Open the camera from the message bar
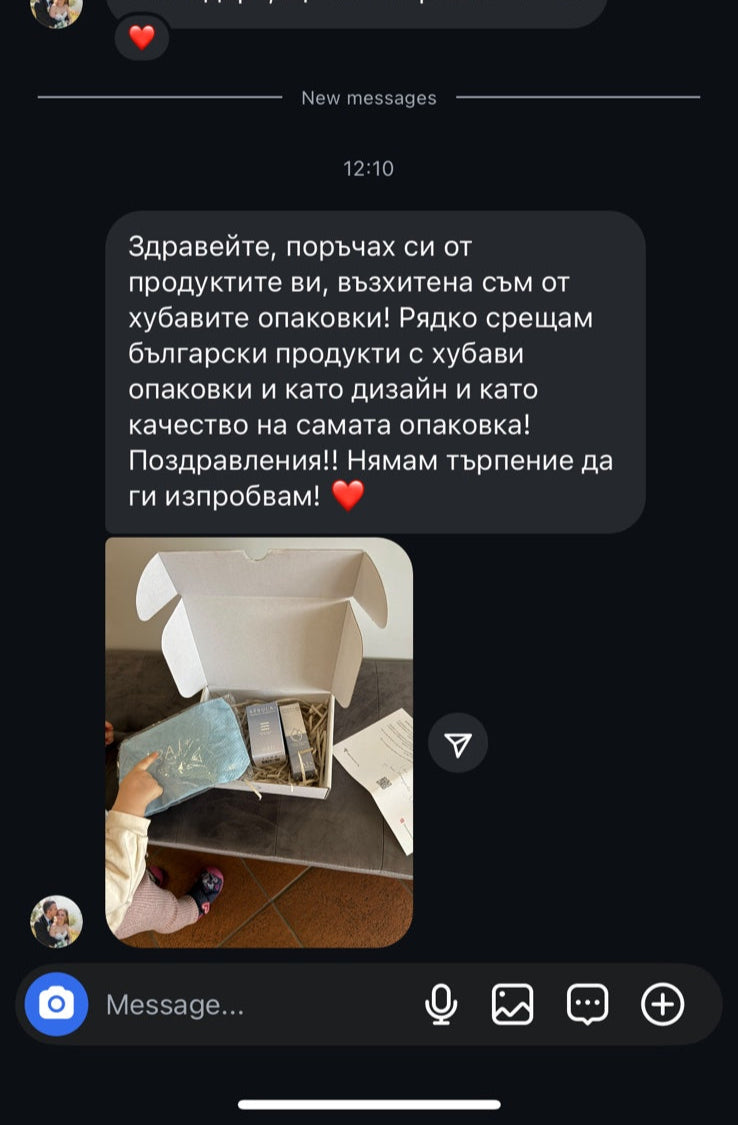Image resolution: width=738 pixels, height=1125 pixels. [x=57, y=1004]
